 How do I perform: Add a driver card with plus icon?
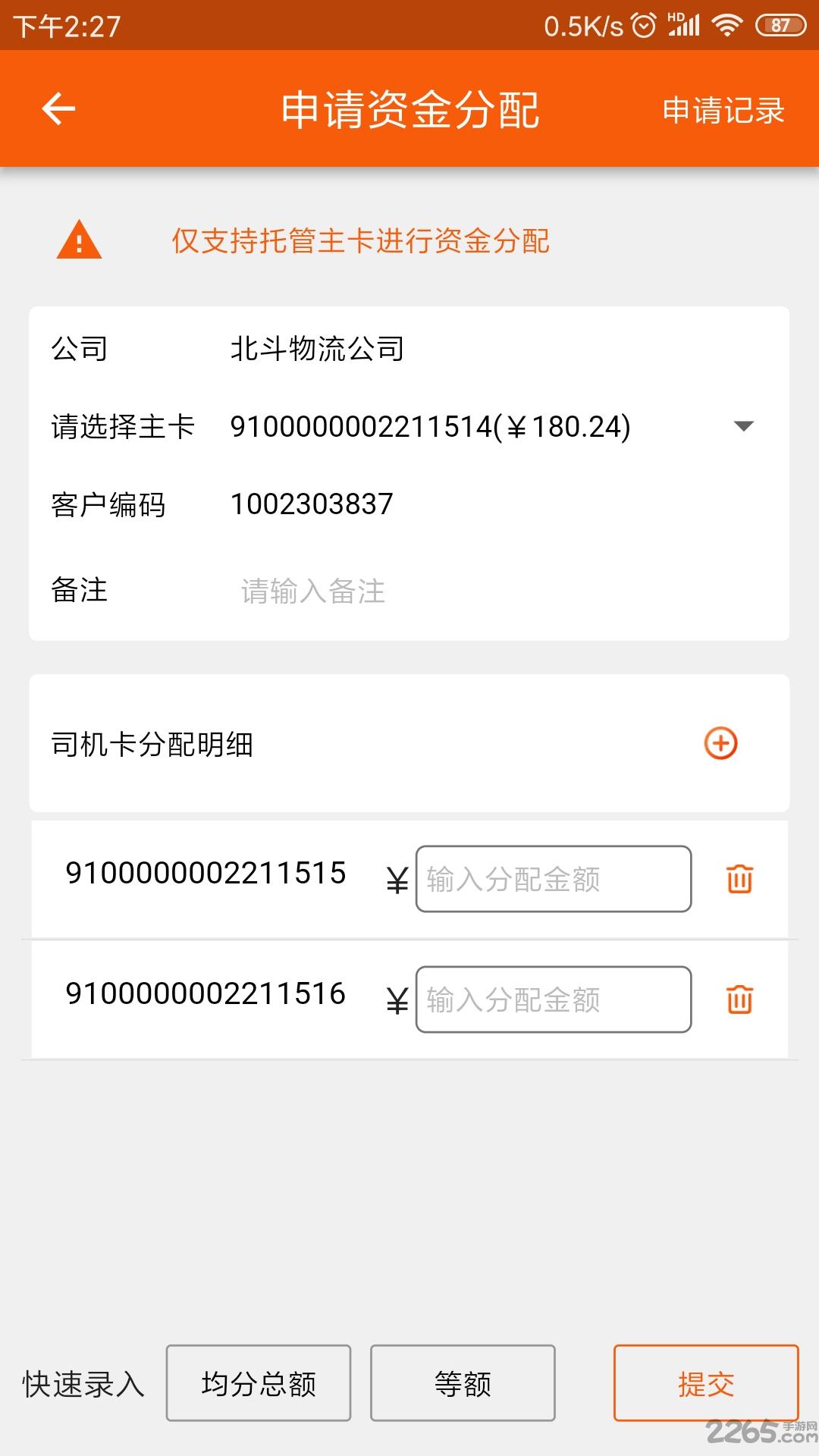click(x=720, y=743)
